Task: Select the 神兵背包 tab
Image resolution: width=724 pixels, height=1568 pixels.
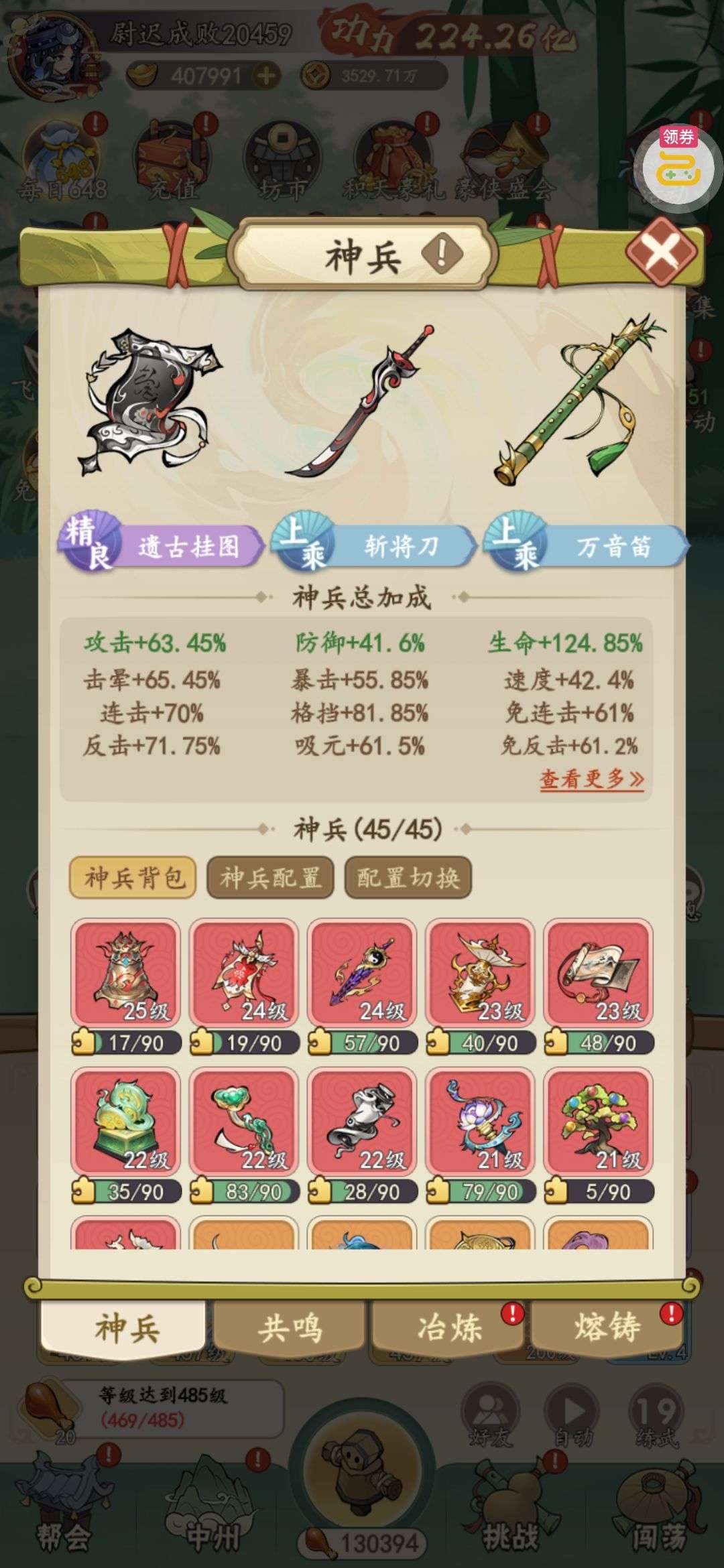Action: tap(133, 877)
